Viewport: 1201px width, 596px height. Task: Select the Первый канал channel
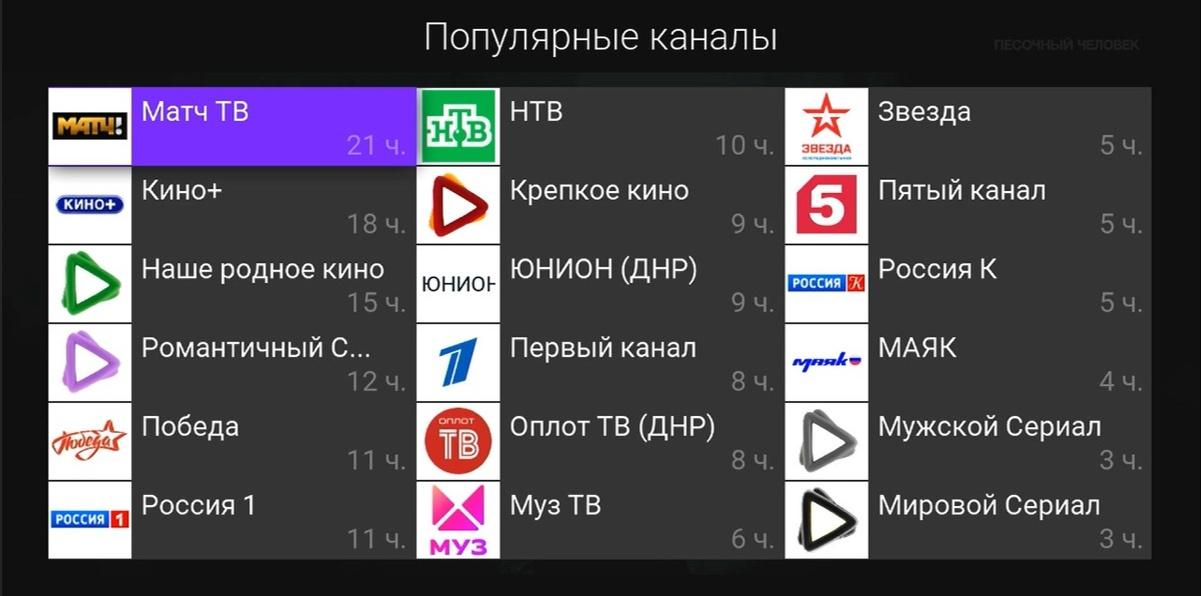pos(600,362)
